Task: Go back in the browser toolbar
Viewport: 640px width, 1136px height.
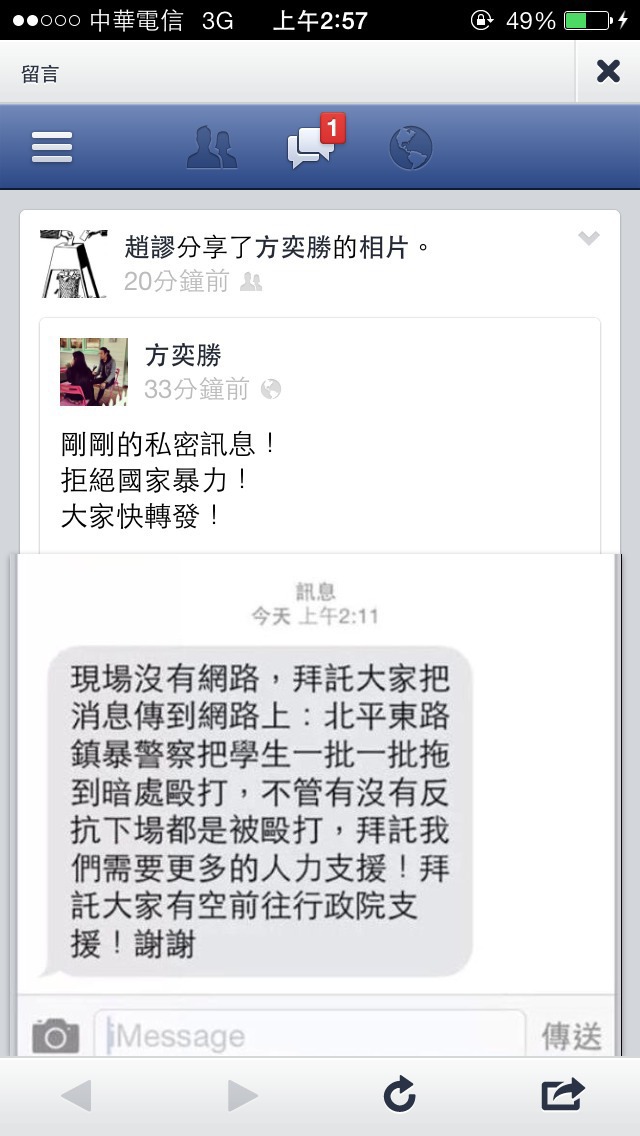Action: pos(76,1096)
